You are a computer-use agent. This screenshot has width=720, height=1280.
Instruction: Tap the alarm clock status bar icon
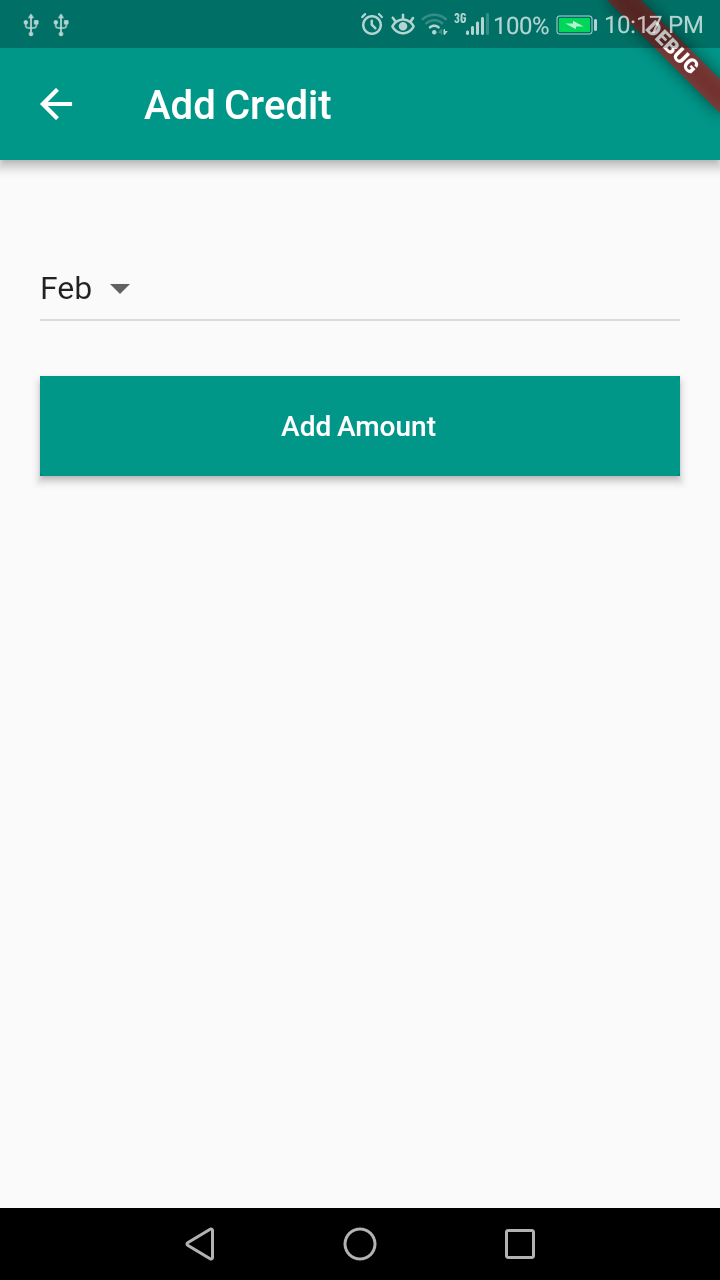pos(371,24)
